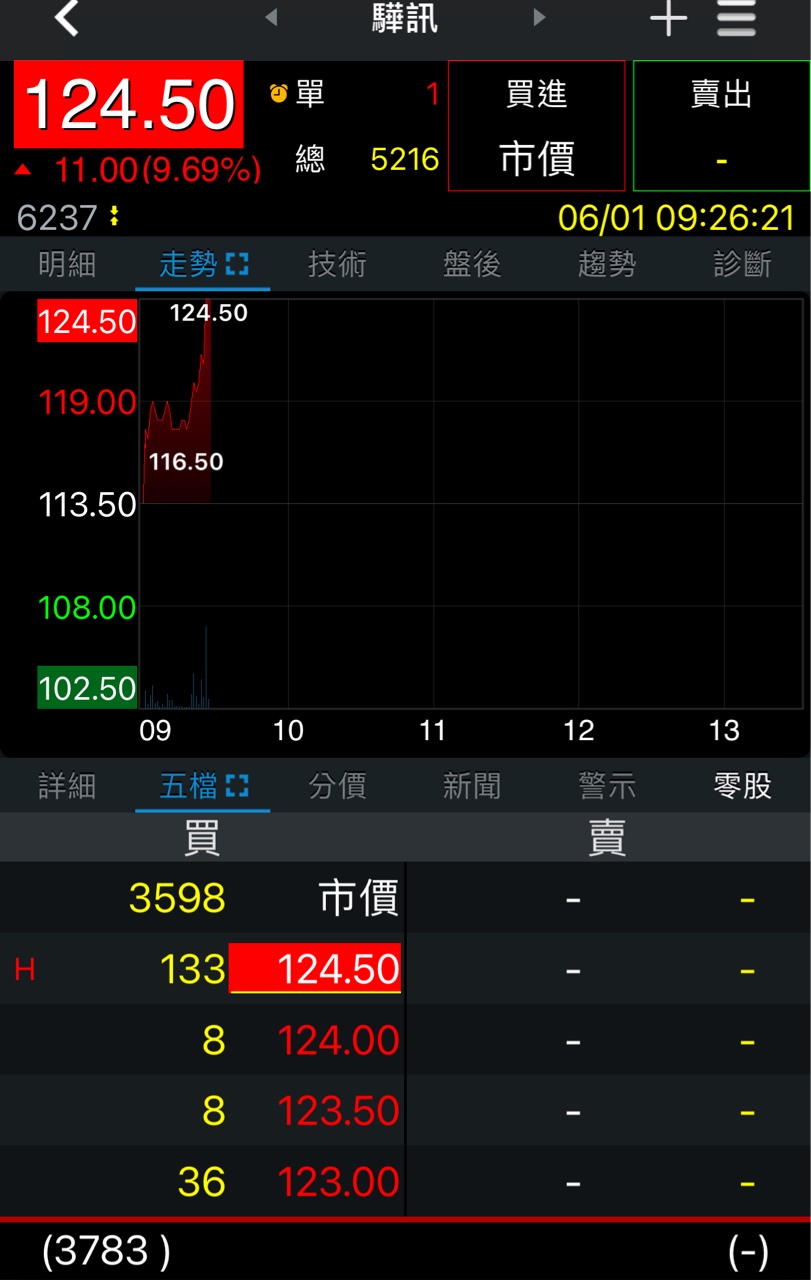Select the 124.50 bid price row

click(x=315, y=969)
